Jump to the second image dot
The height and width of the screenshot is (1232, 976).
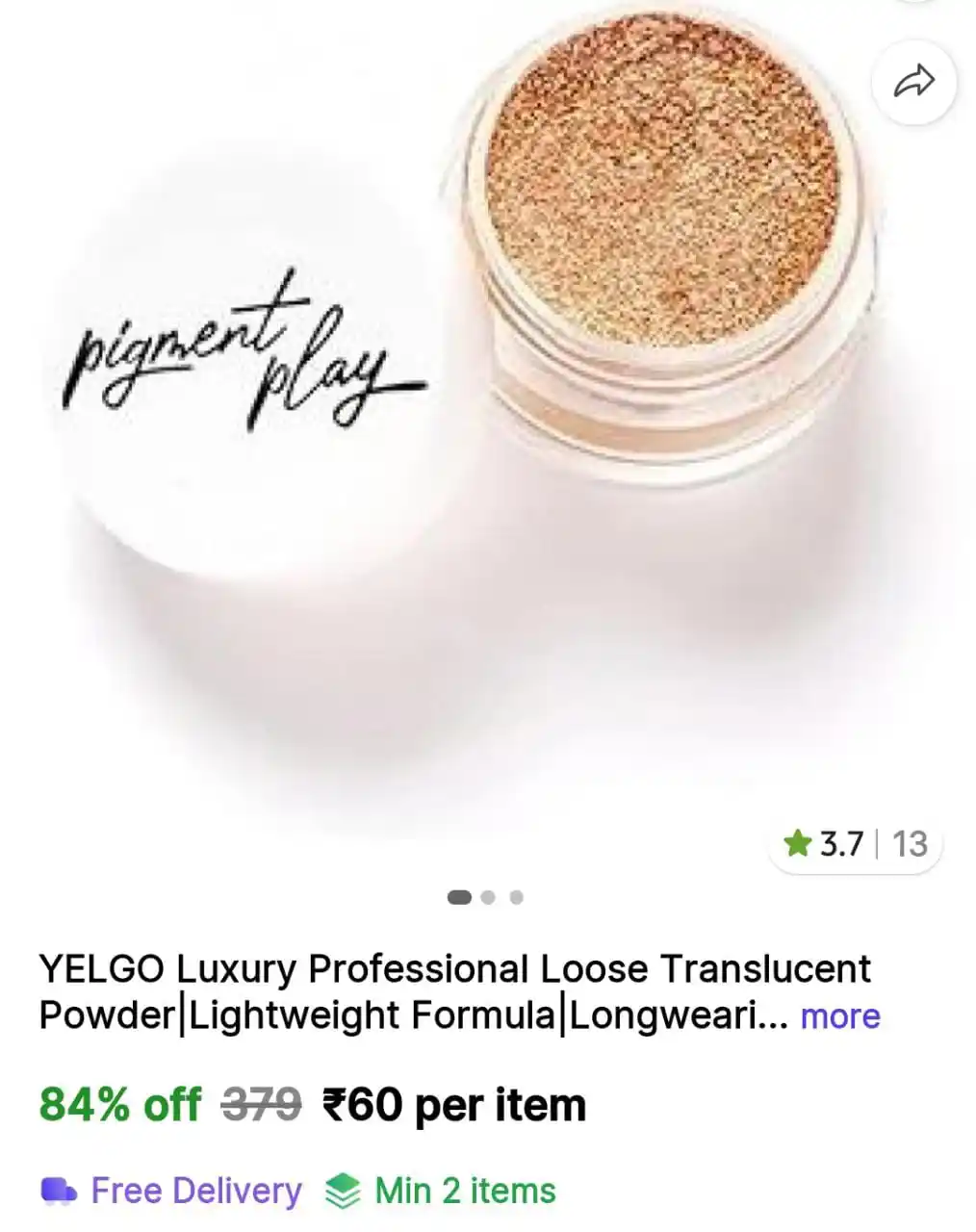488,897
